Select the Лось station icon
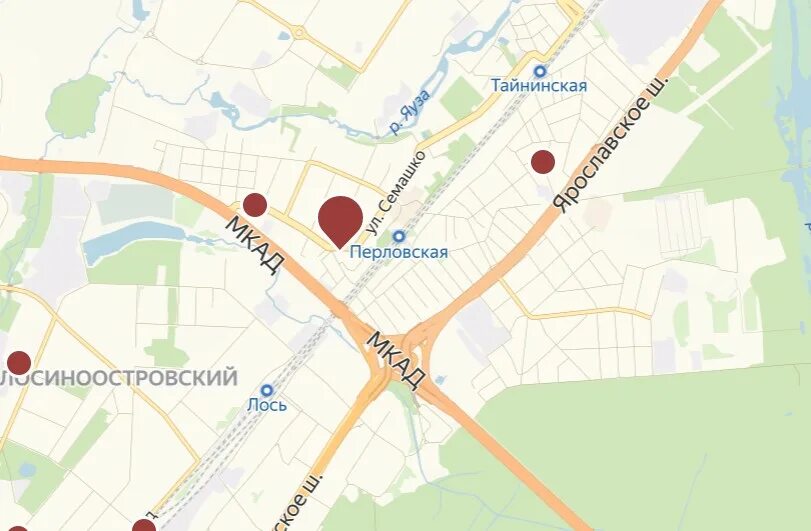Image resolution: width=811 pixels, height=531 pixels. click(x=266, y=390)
